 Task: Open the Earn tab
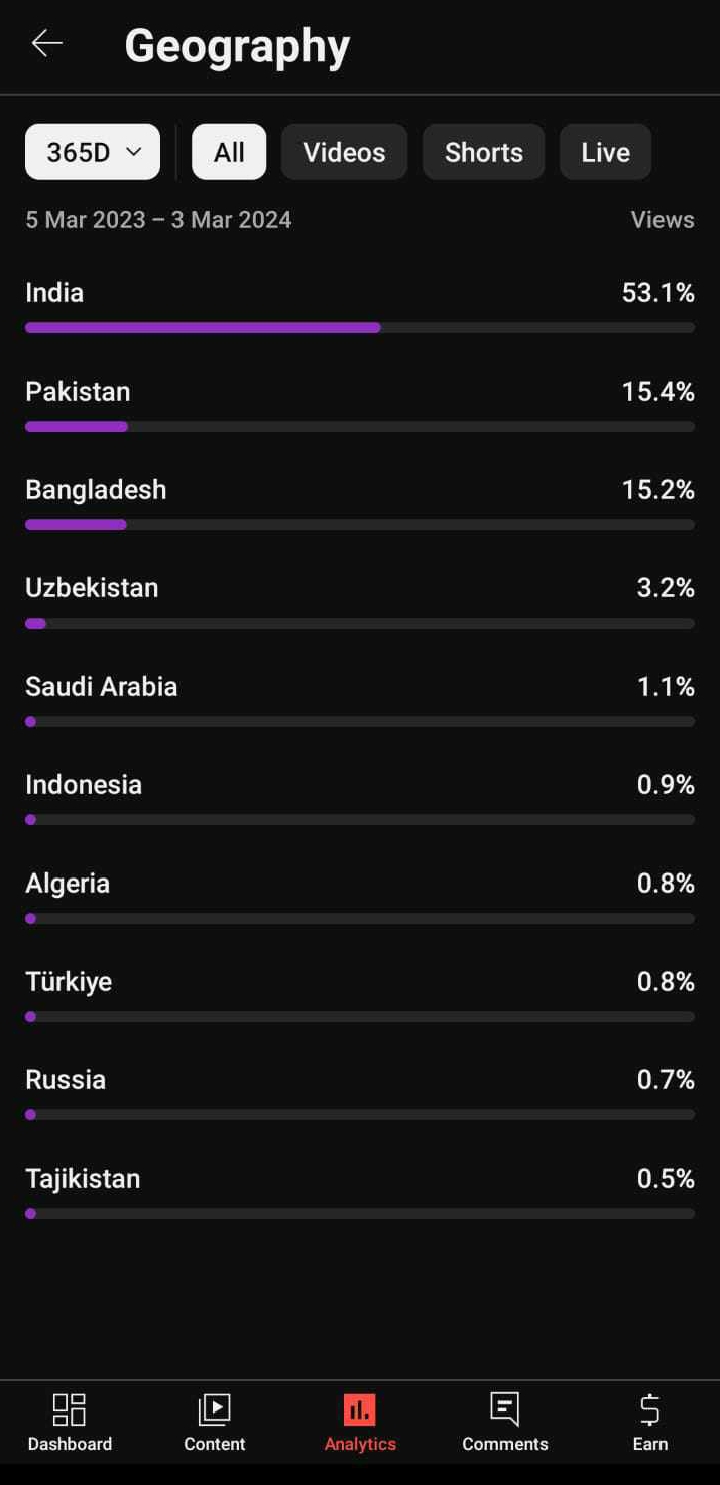coord(650,1422)
